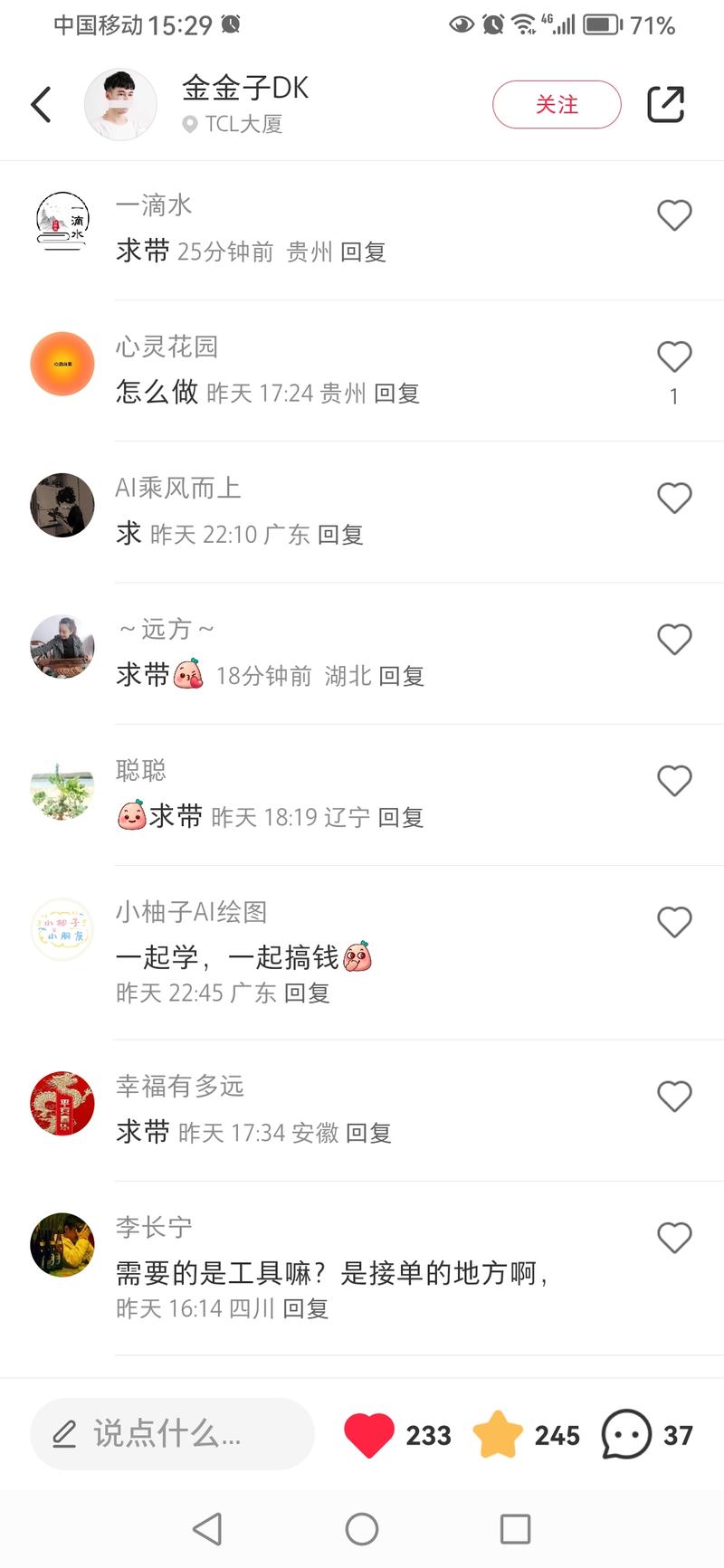Like the post with the red heart
Image resolution: width=724 pixels, height=1568 pixels.
click(x=369, y=1435)
